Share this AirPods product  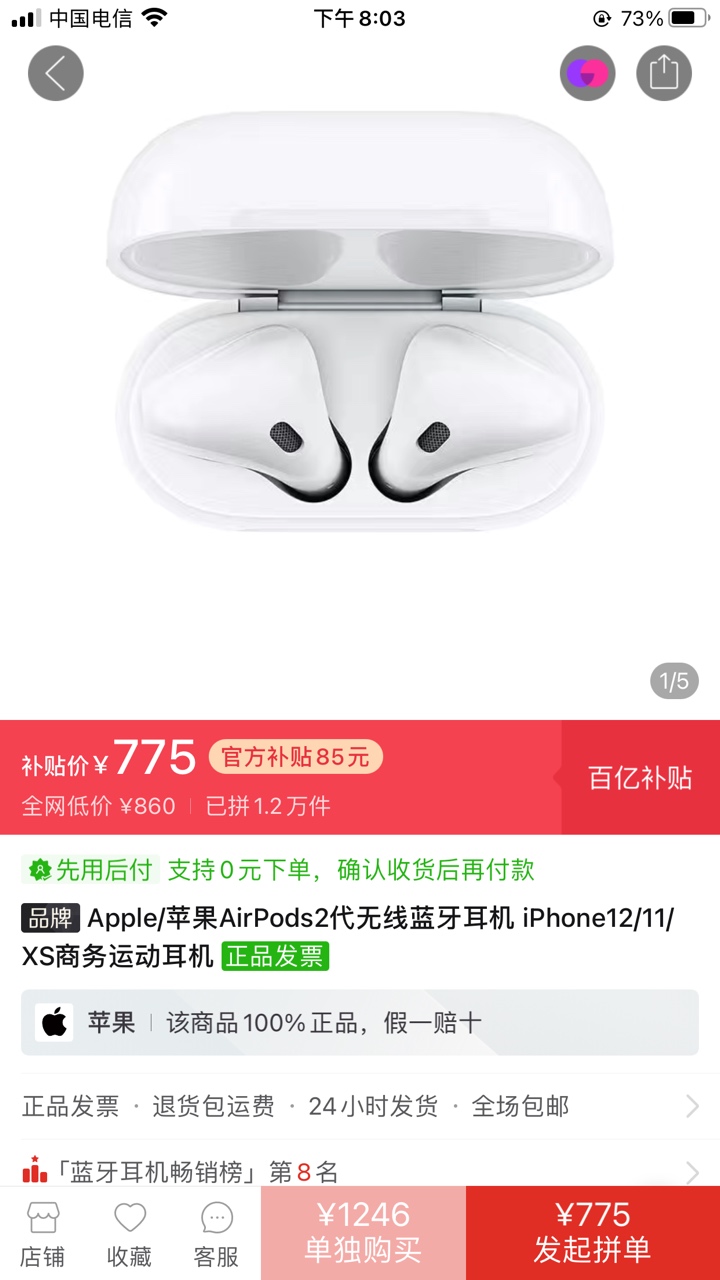(664, 73)
